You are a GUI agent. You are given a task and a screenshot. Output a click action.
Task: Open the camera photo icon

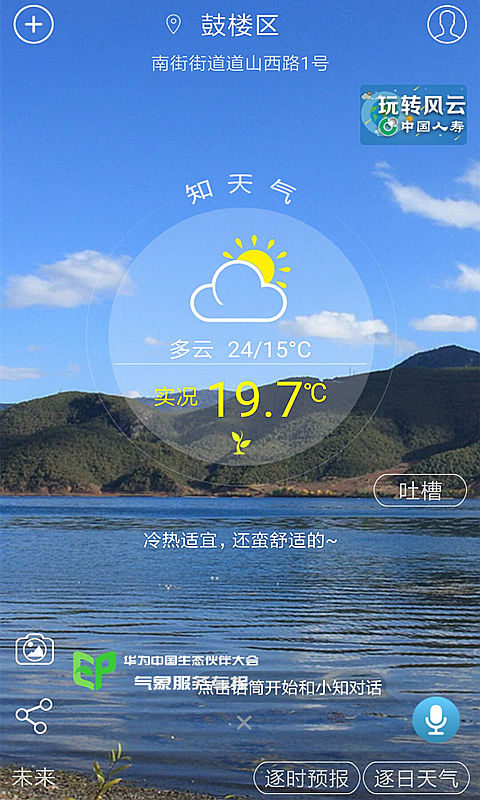click(35, 649)
